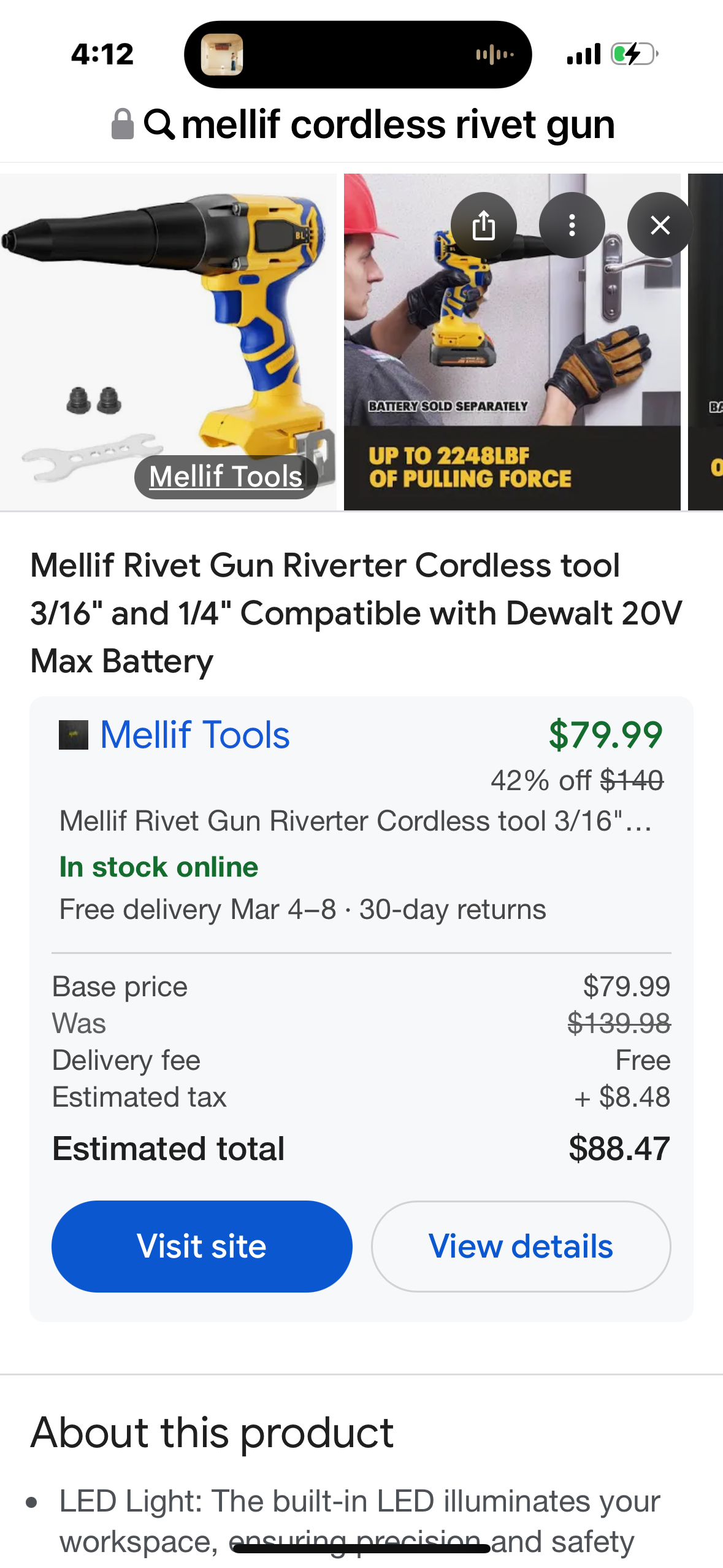
Task: Open the underlined Mellif Tools image source link
Action: click(226, 477)
